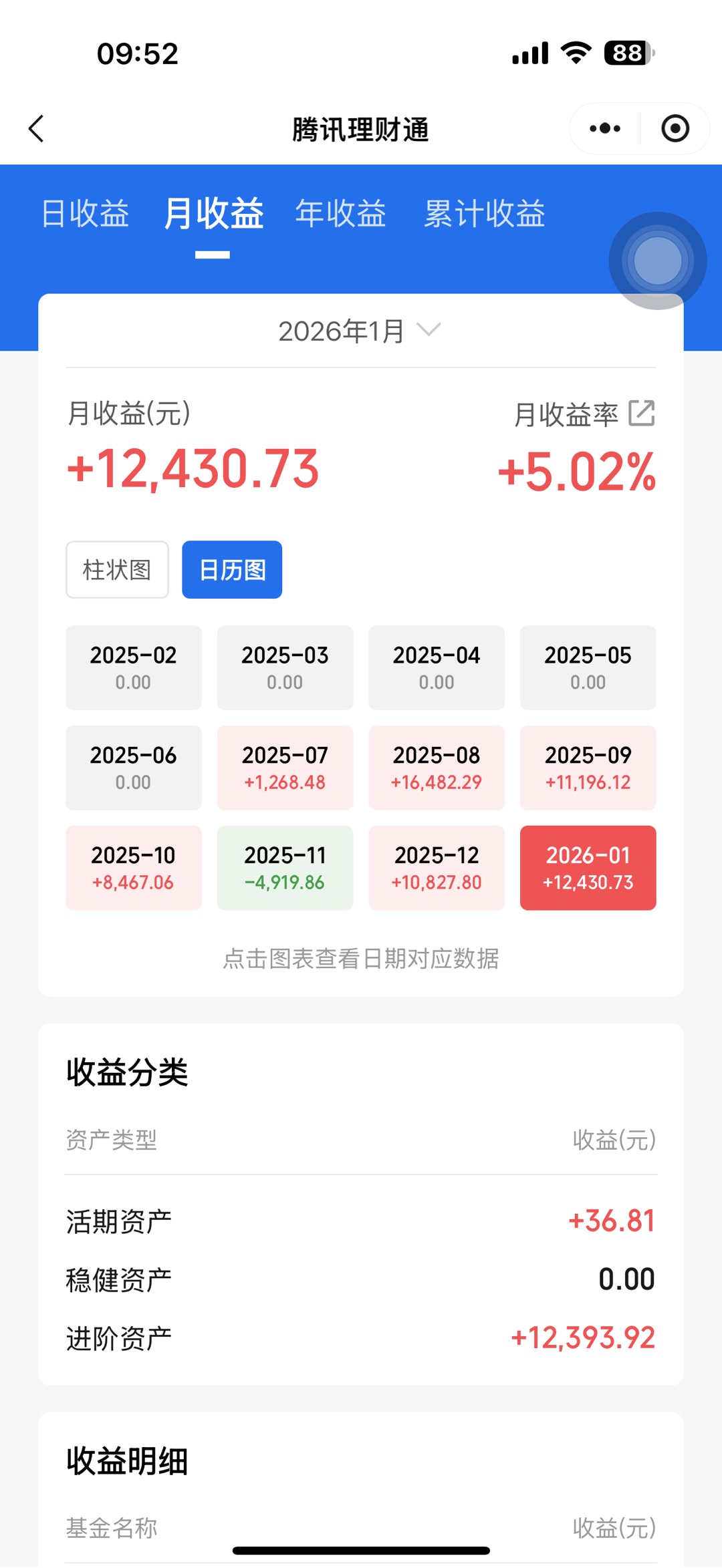Select the 日历图 calendar view
The height and width of the screenshot is (1568, 722).
232,570
